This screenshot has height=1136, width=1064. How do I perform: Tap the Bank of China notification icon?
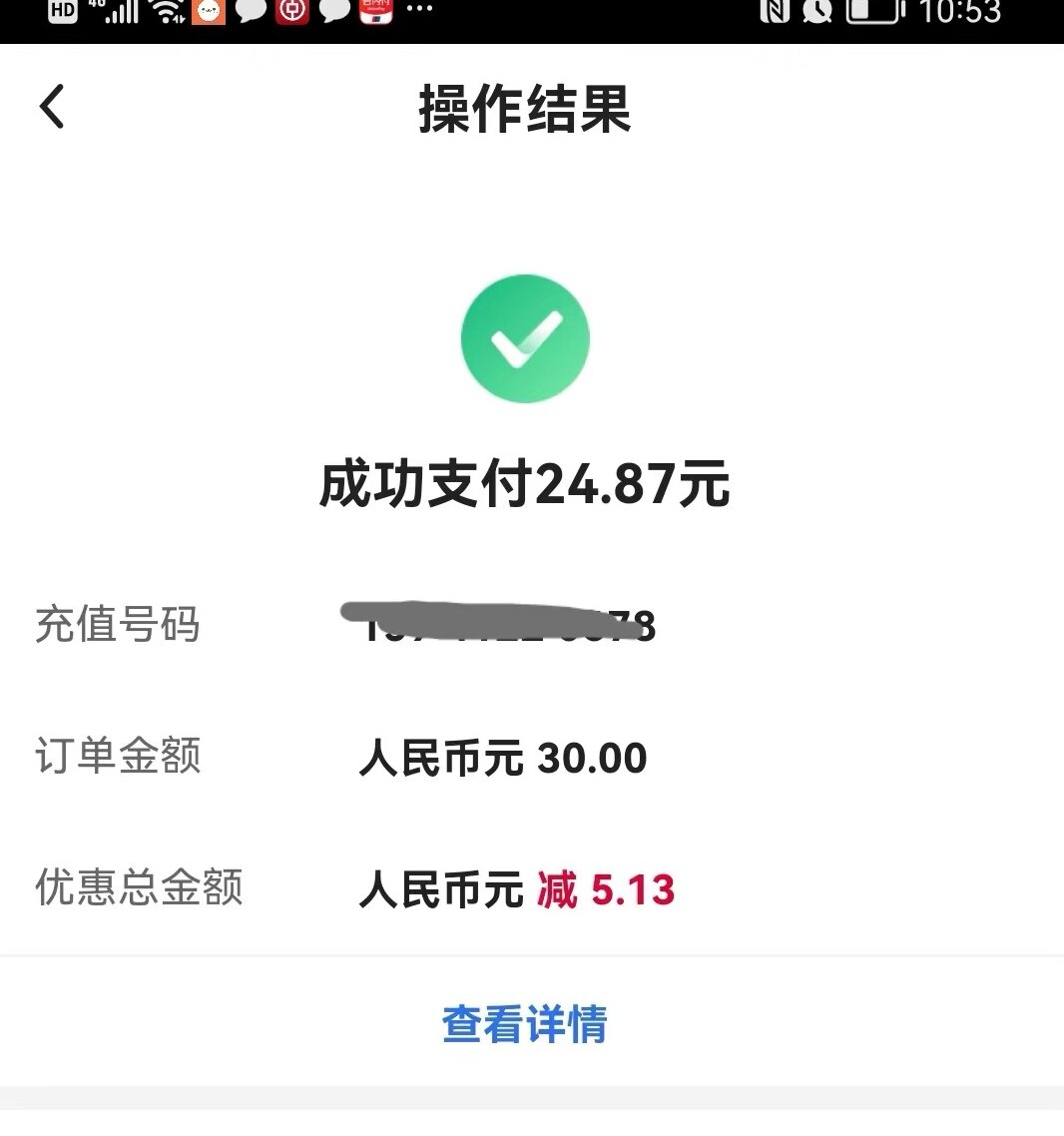click(x=291, y=12)
